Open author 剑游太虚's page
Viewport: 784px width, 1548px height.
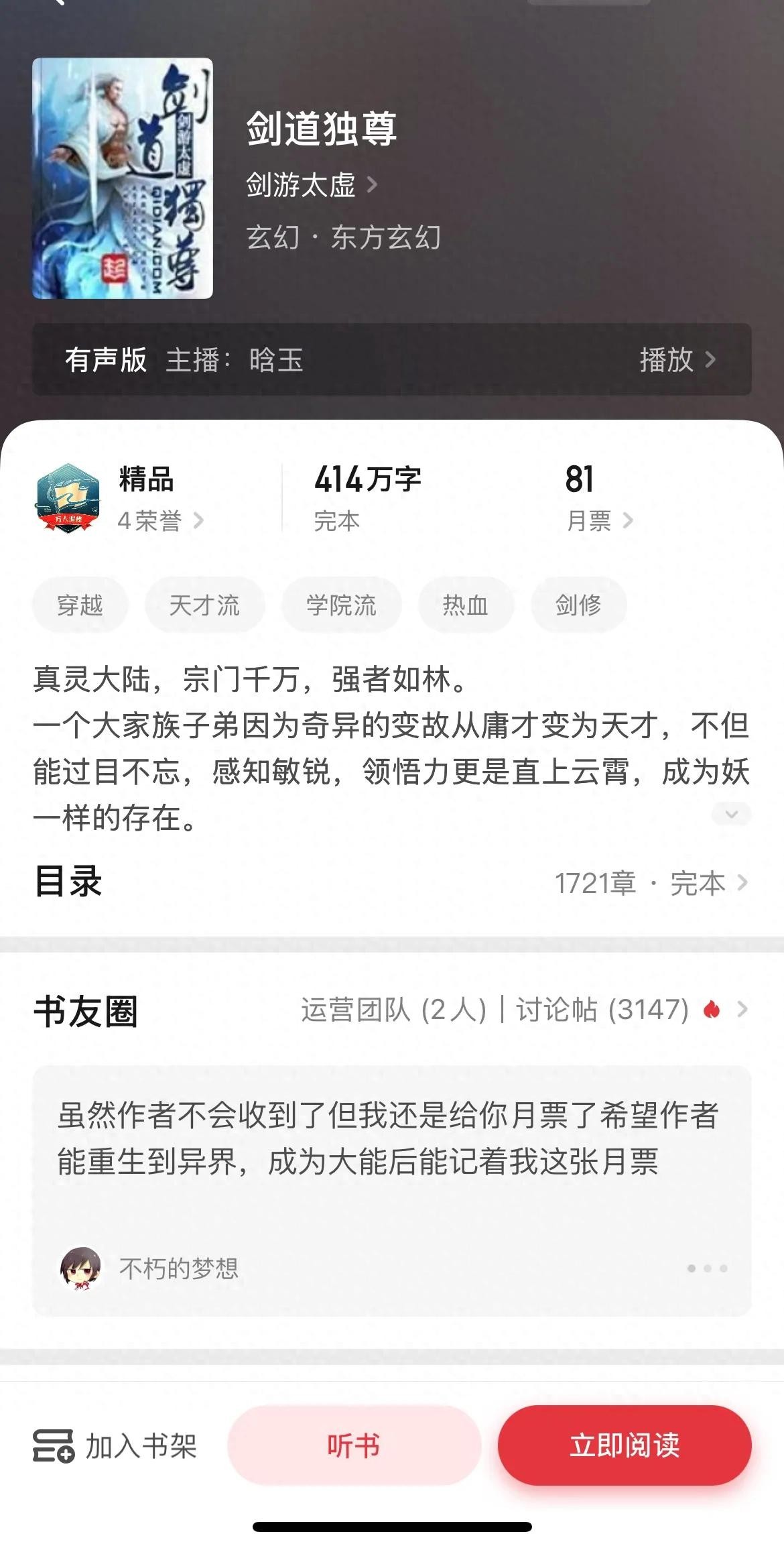pyautogui.click(x=311, y=185)
